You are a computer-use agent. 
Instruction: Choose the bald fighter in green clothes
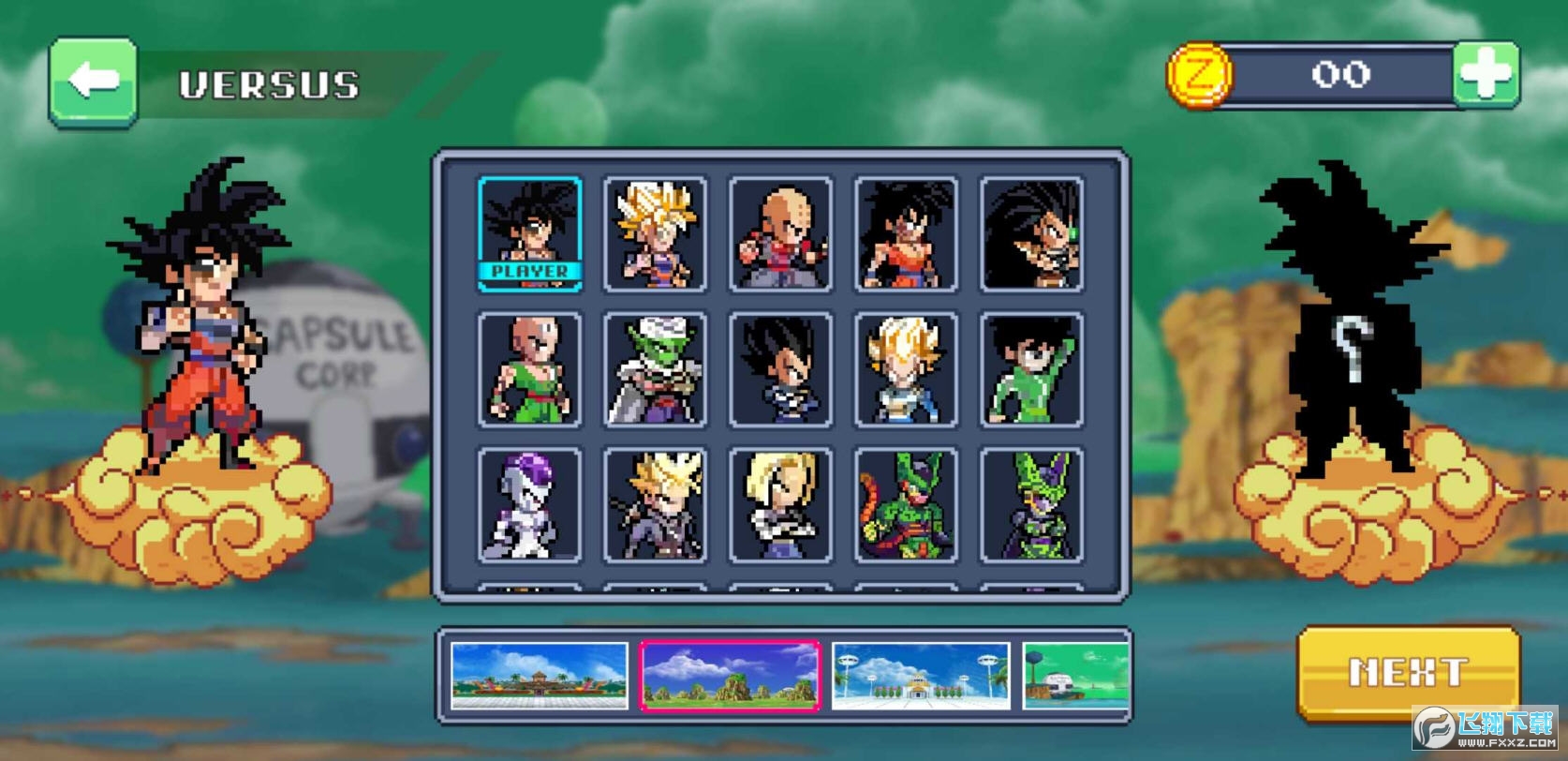point(529,370)
